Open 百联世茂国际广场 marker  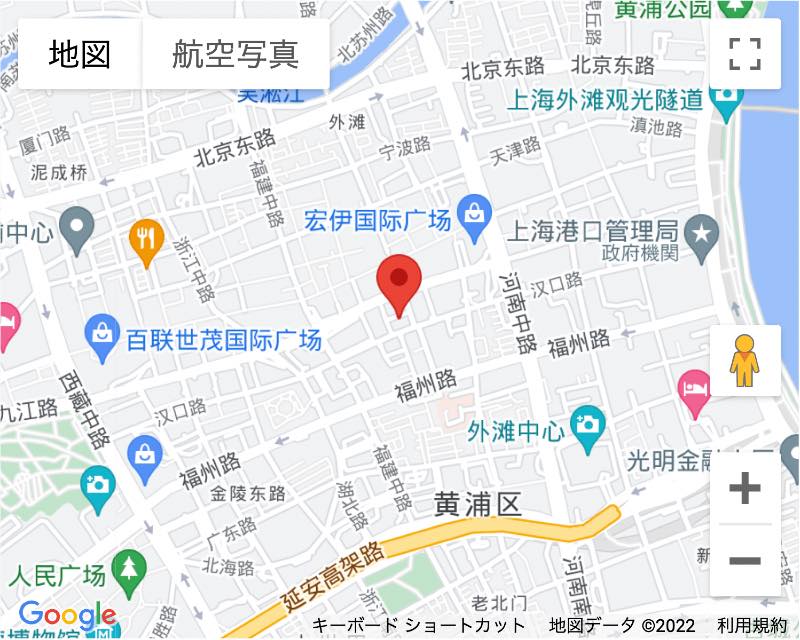pyautogui.click(x=103, y=336)
